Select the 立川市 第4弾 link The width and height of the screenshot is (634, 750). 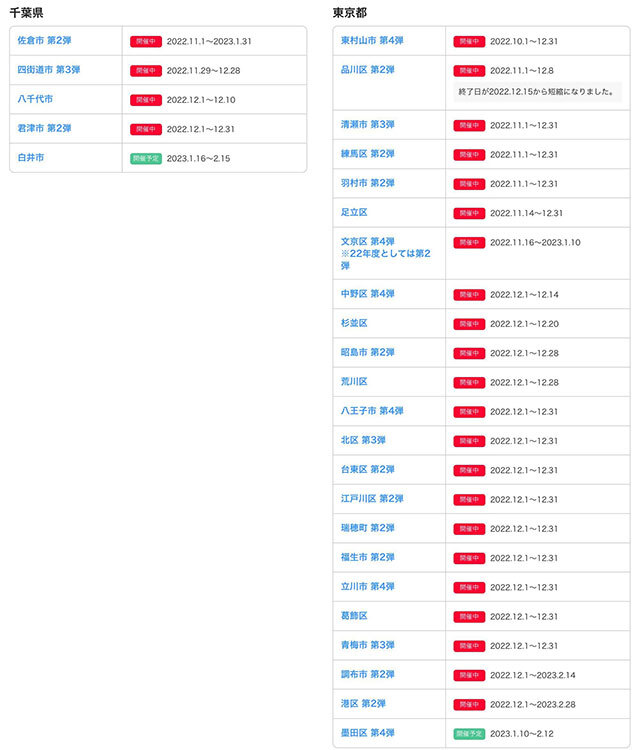pyautogui.click(x=367, y=587)
